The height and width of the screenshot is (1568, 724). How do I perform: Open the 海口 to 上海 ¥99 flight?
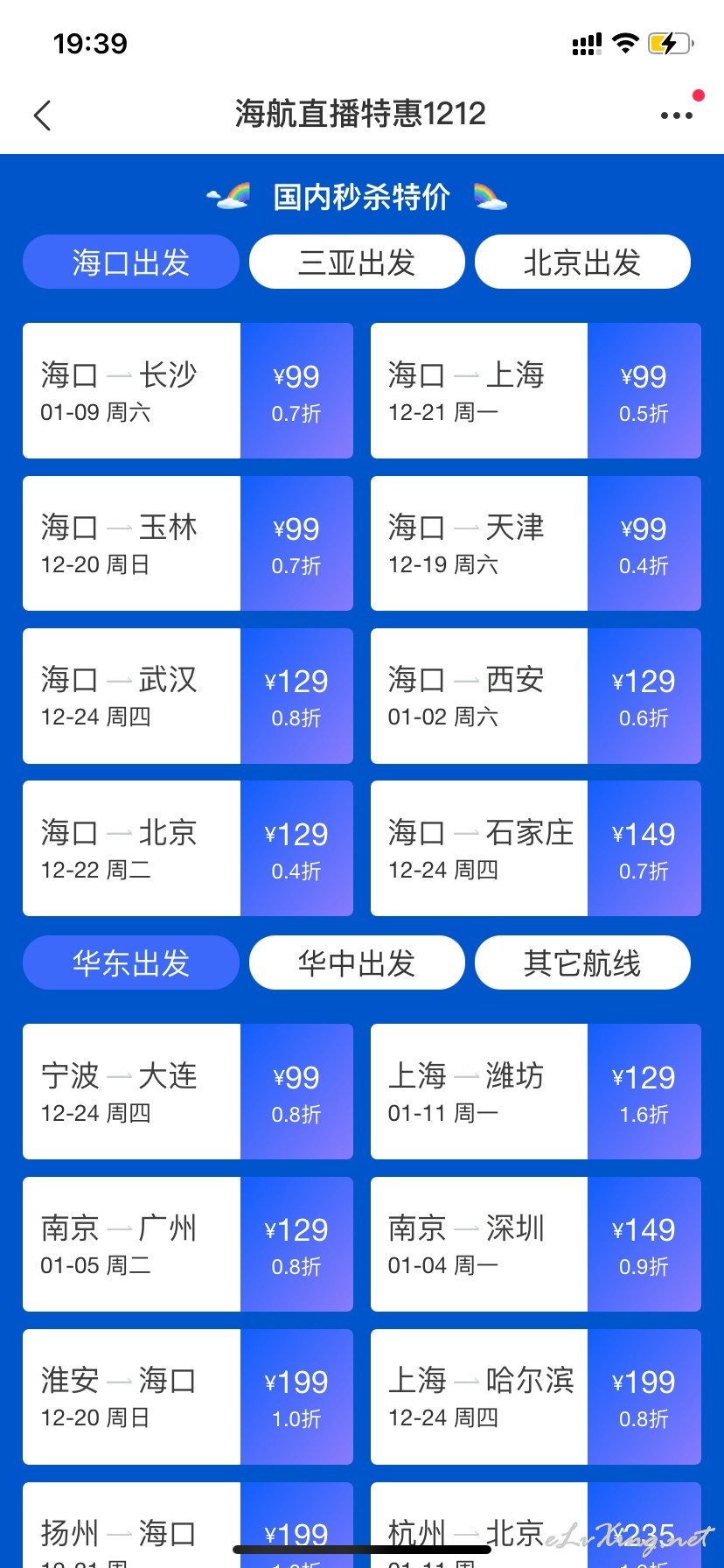point(536,390)
